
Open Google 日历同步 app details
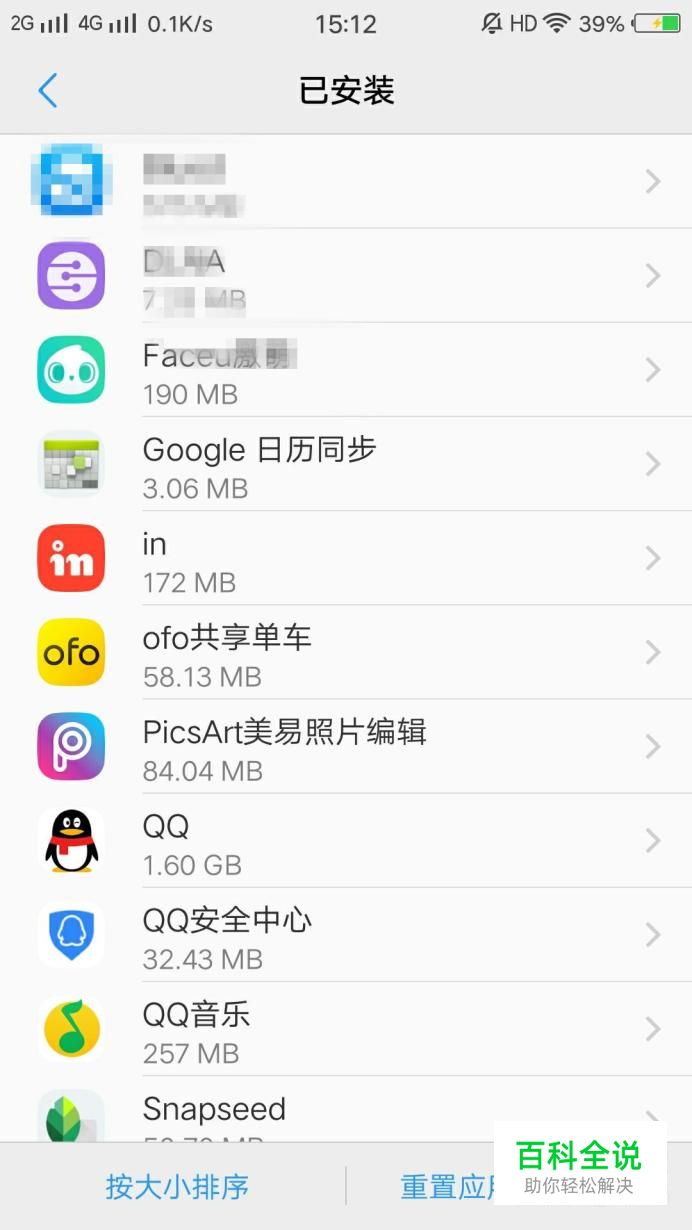tap(346, 464)
